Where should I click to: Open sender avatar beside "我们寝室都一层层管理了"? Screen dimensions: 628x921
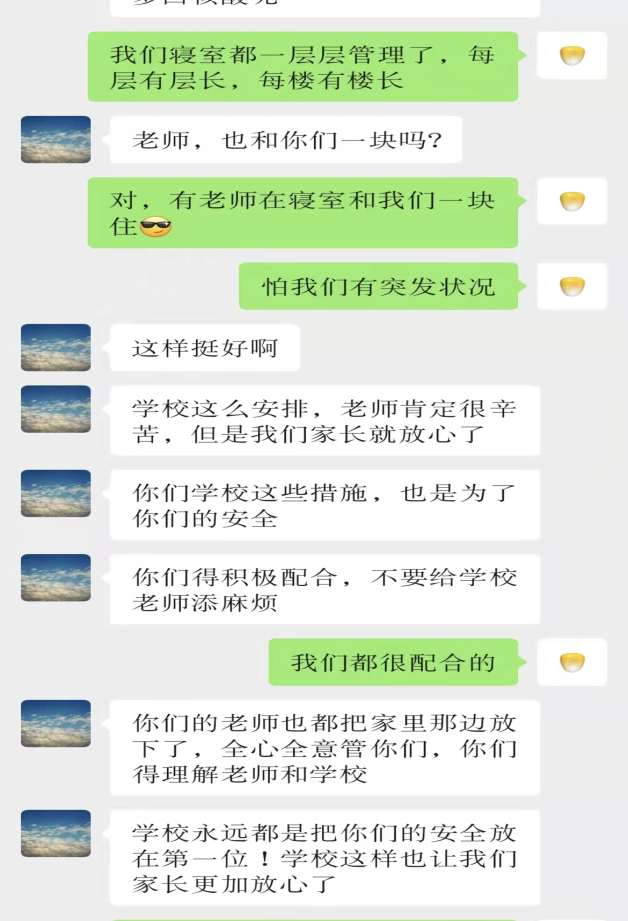[572, 56]
